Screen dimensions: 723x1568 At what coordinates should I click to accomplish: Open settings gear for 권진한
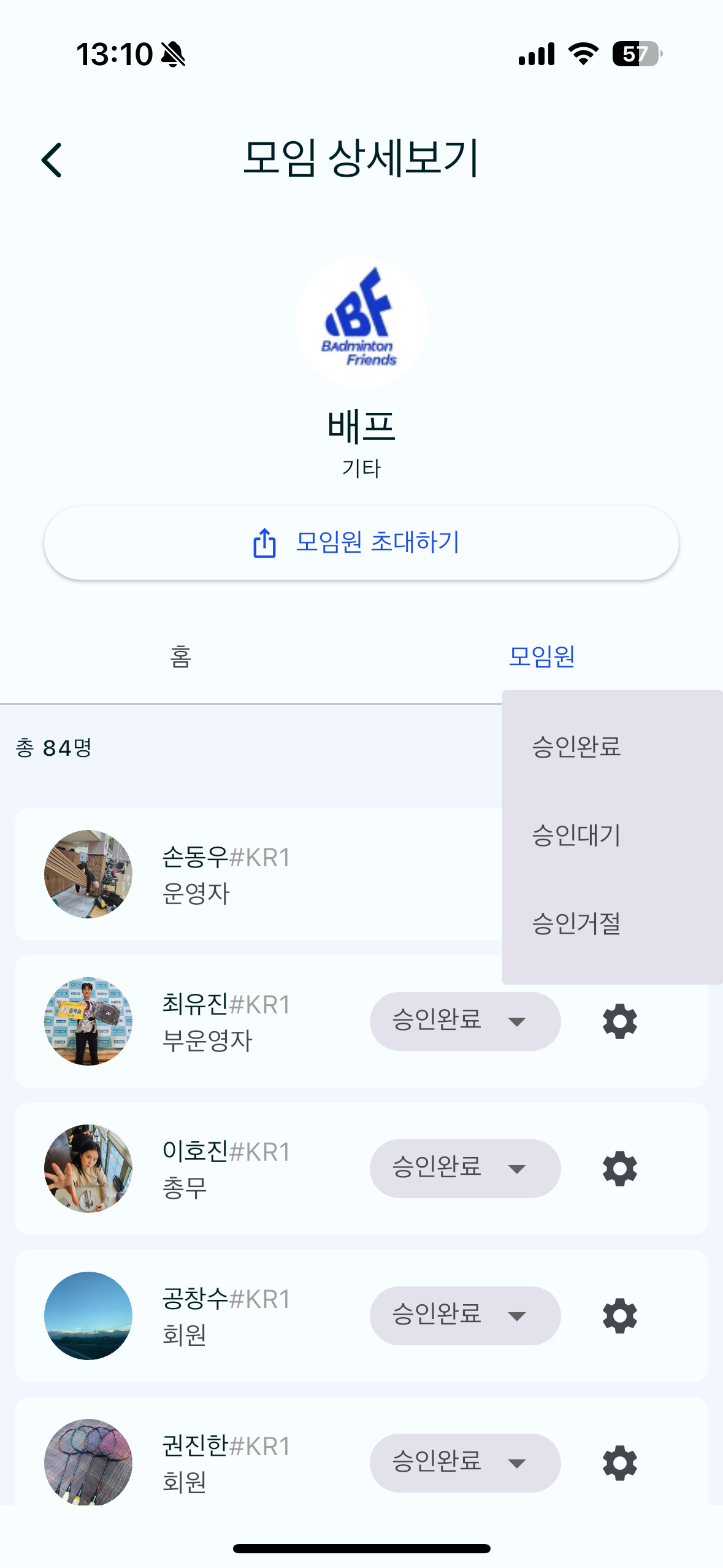[x=620, y=1462]
